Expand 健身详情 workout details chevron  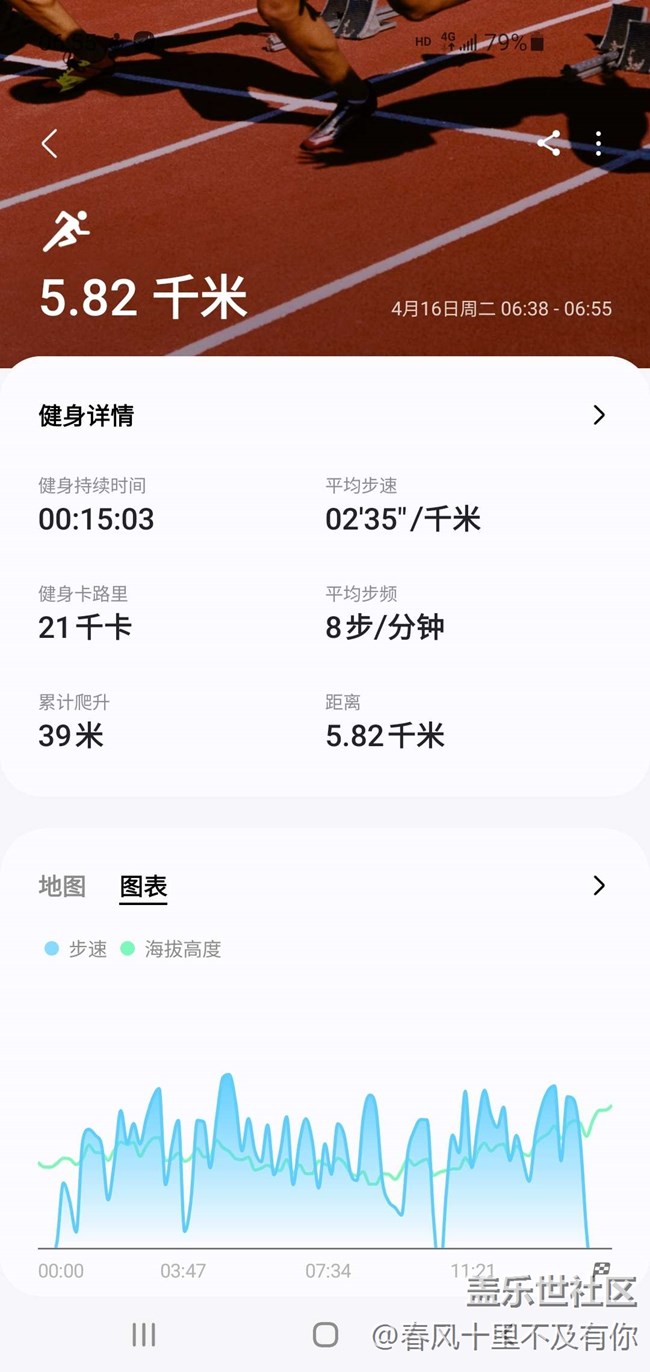(x=598, y=415)
